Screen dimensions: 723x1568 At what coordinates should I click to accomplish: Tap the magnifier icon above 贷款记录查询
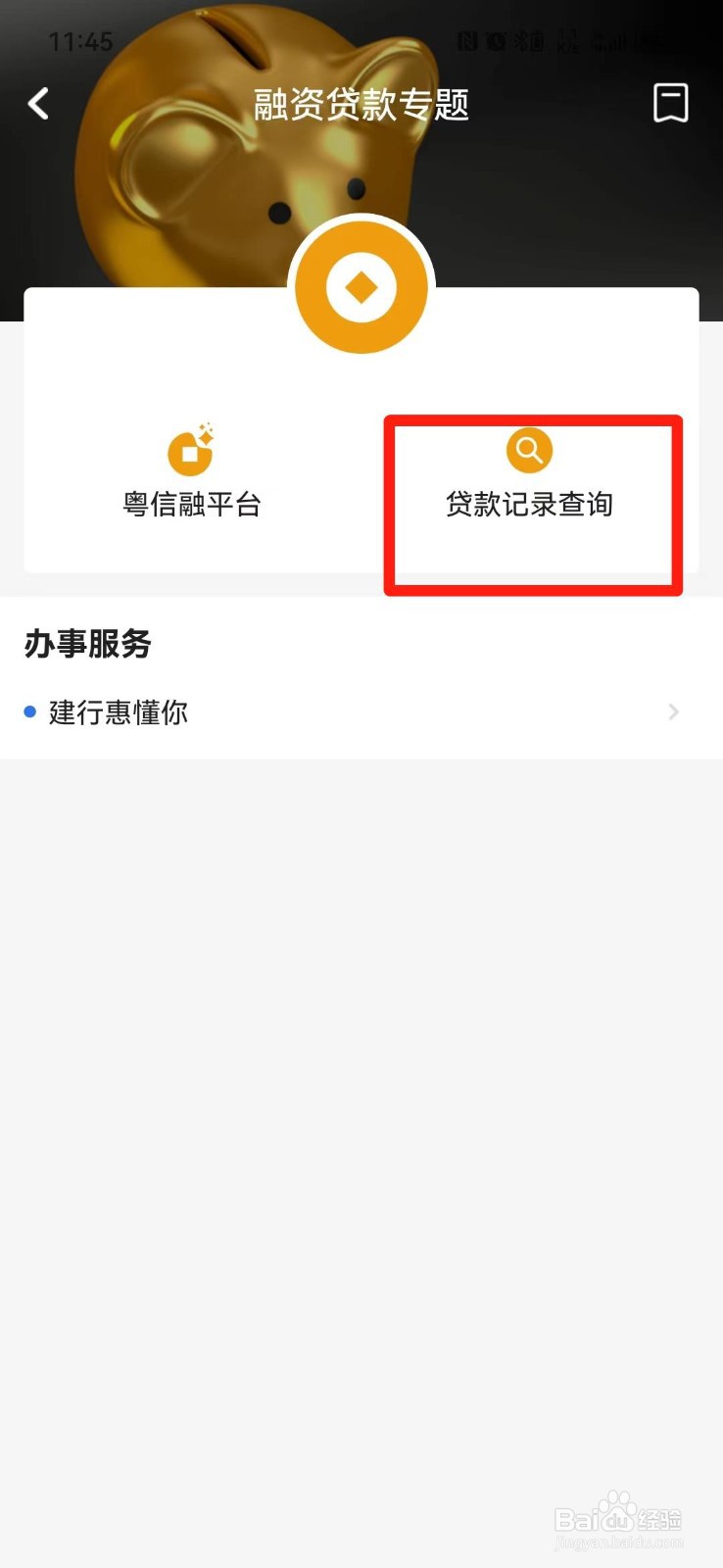pyautogui.click(x=529, y=450)
